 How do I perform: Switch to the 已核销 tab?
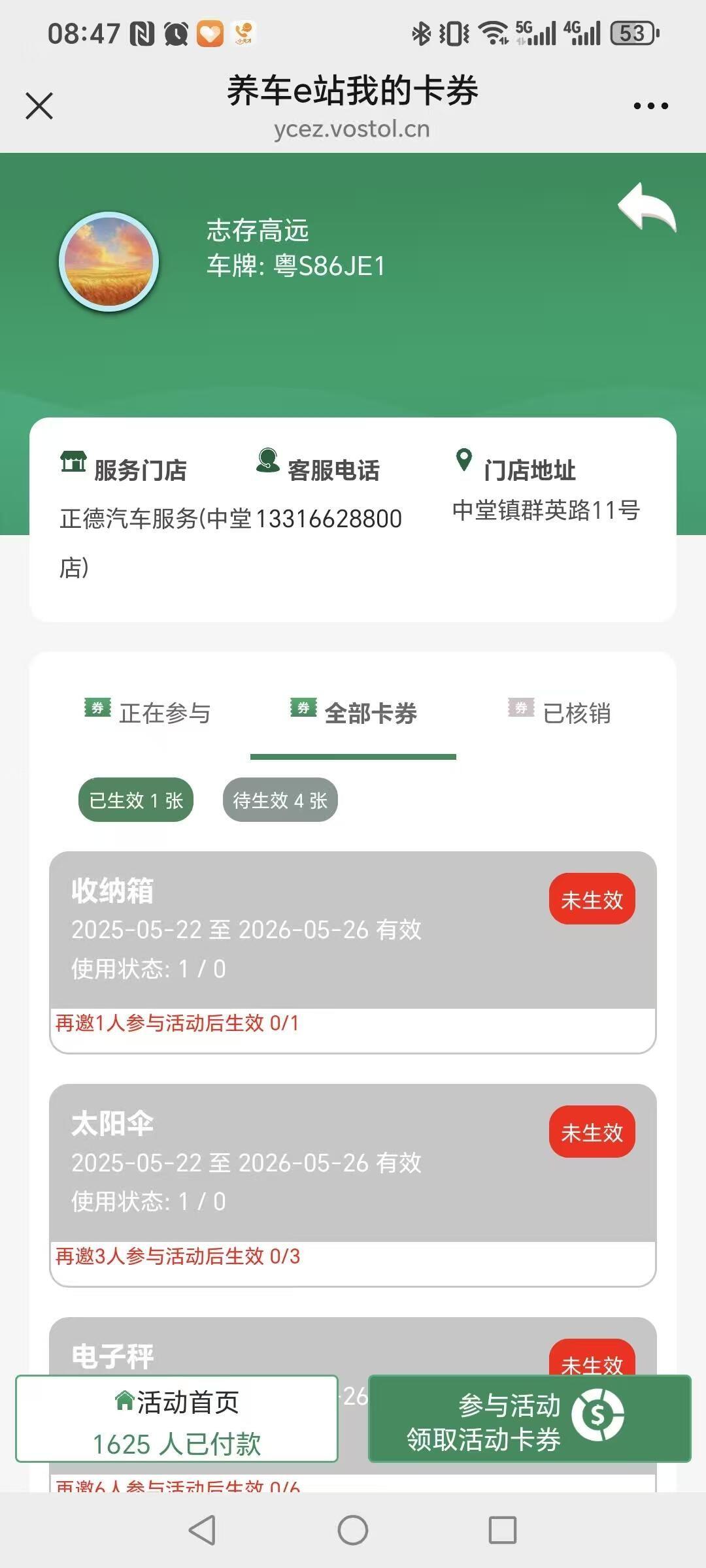click(560, 713)
